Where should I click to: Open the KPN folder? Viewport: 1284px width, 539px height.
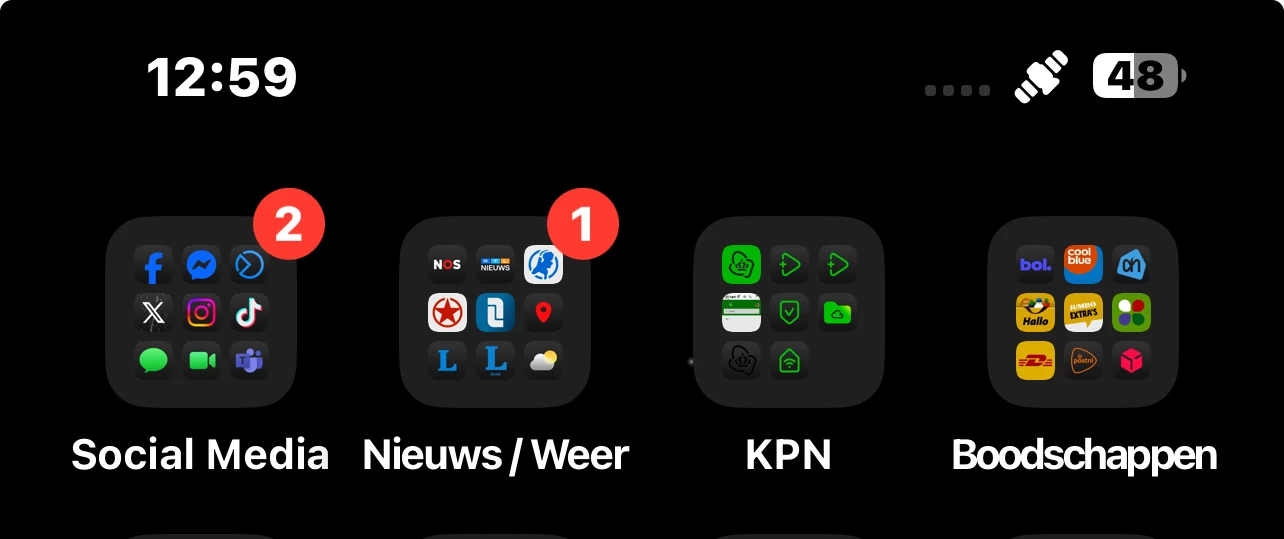[x=789, y=312]
